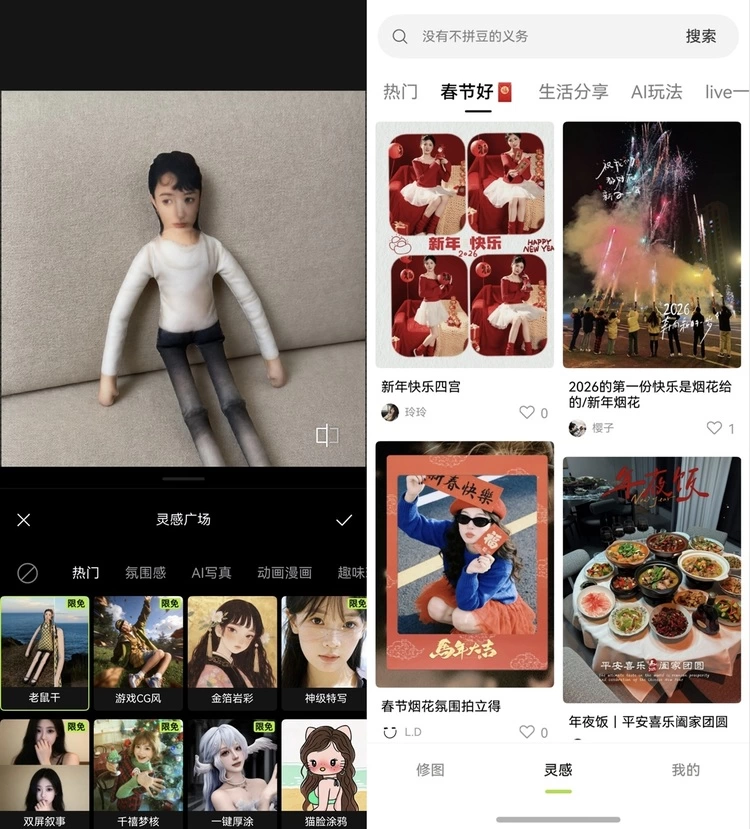Switch to the 生活分享 tab
This screenshot has width=750, height=829.
click(x=575, y=91)
